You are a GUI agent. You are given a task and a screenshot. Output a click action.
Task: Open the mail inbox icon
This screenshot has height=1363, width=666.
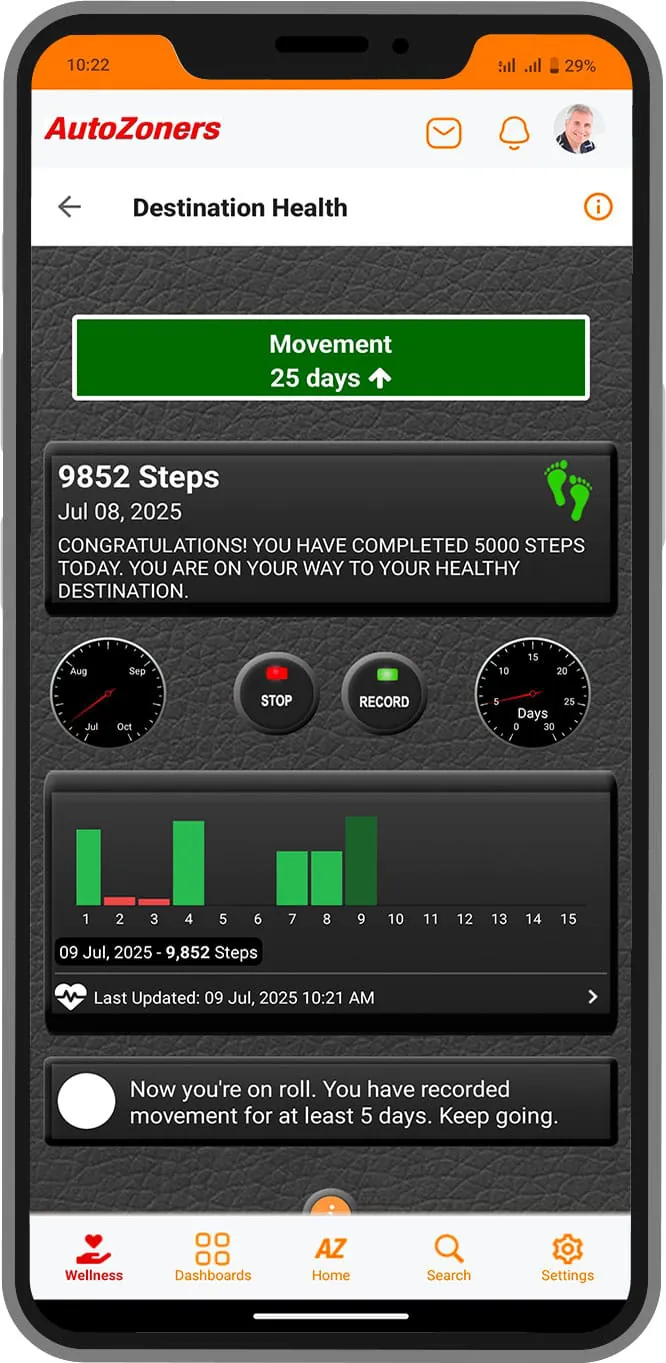(443, 133)
